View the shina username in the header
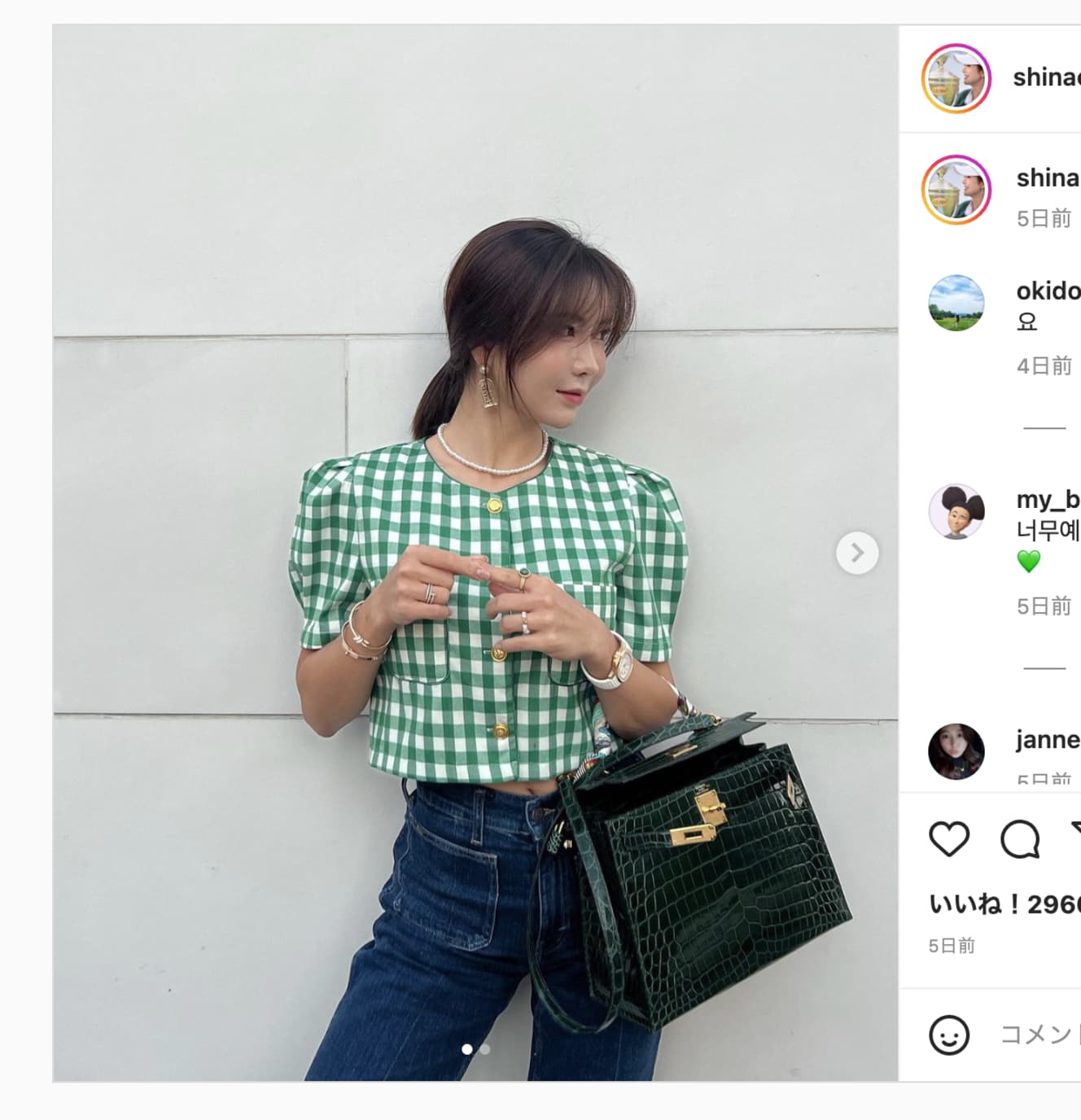The image size is (1081, 1120). pos(1046,77)
